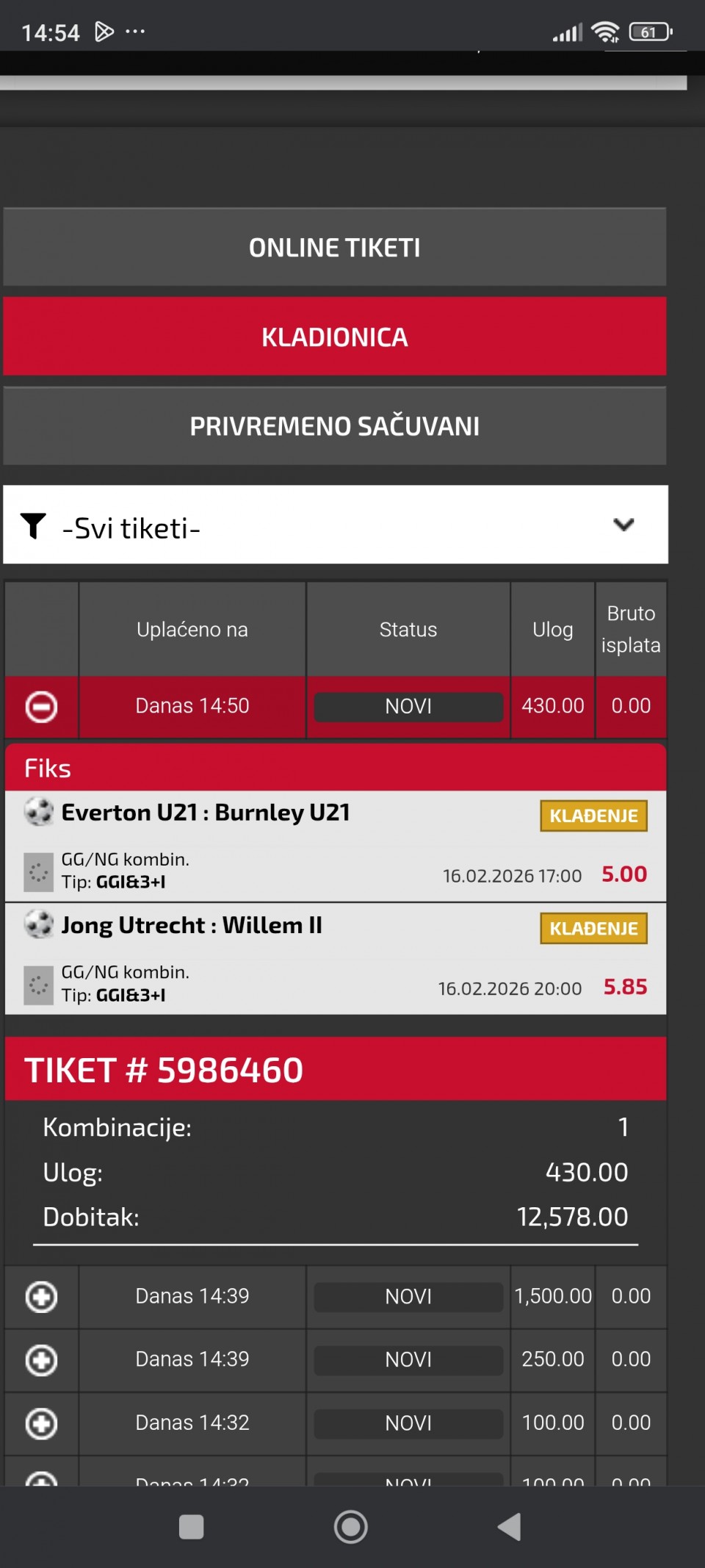The width and height of the screenshot is (705, 1568).
Task: Expand the Danas 14:32 ticket with 100.00 stake
Action: (41, 1423)
